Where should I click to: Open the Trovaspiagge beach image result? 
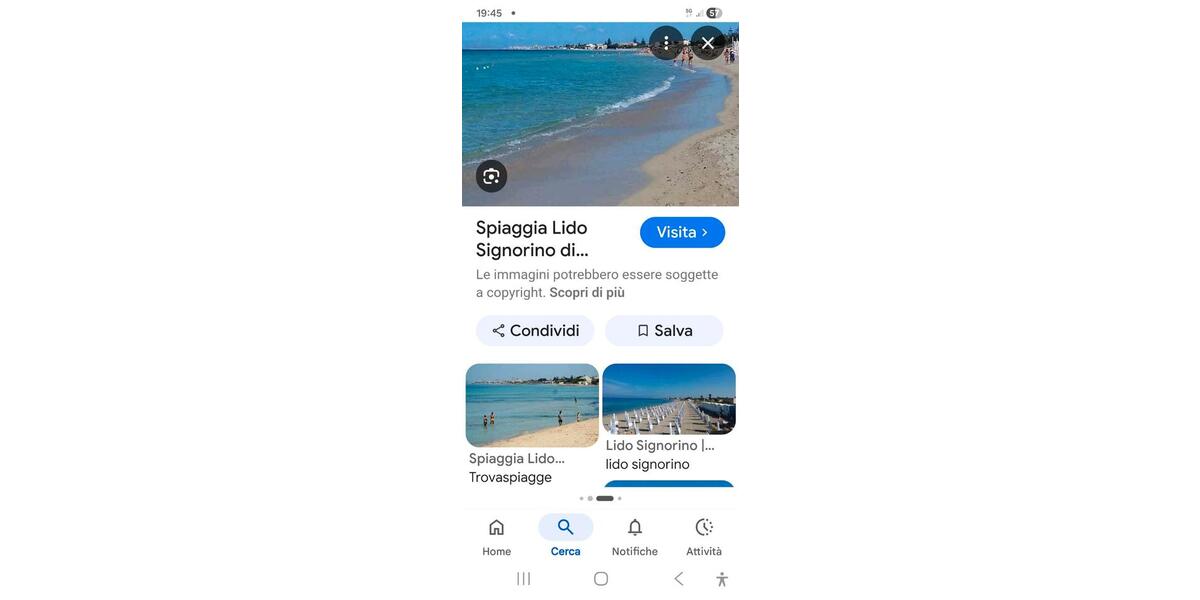pos(532,406)
